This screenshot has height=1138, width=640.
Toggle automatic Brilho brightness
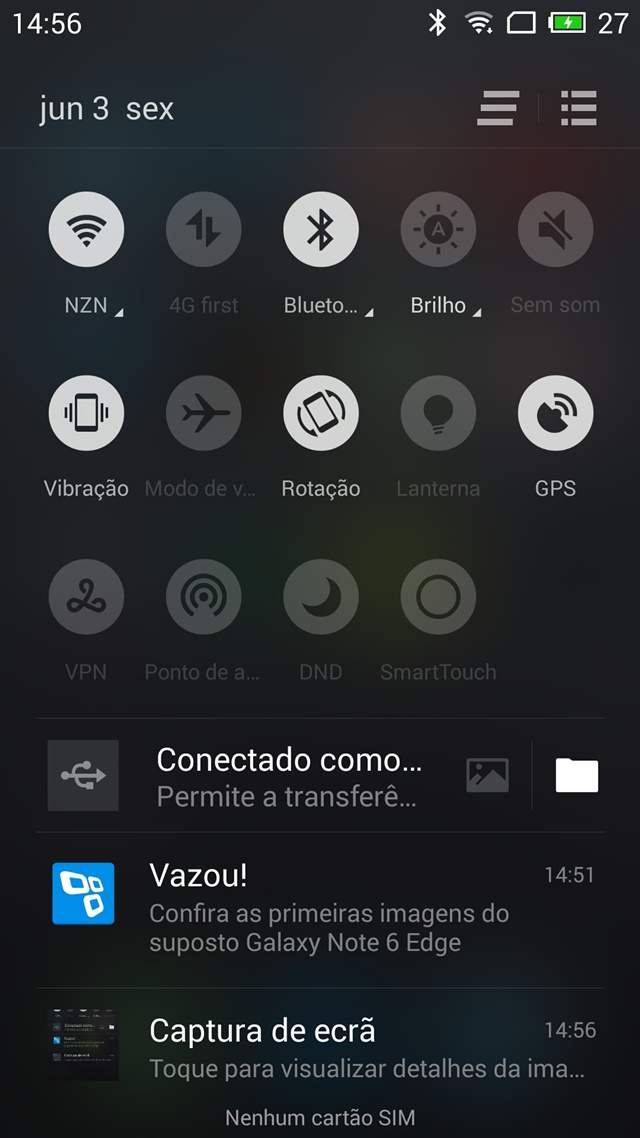[438, 230]
